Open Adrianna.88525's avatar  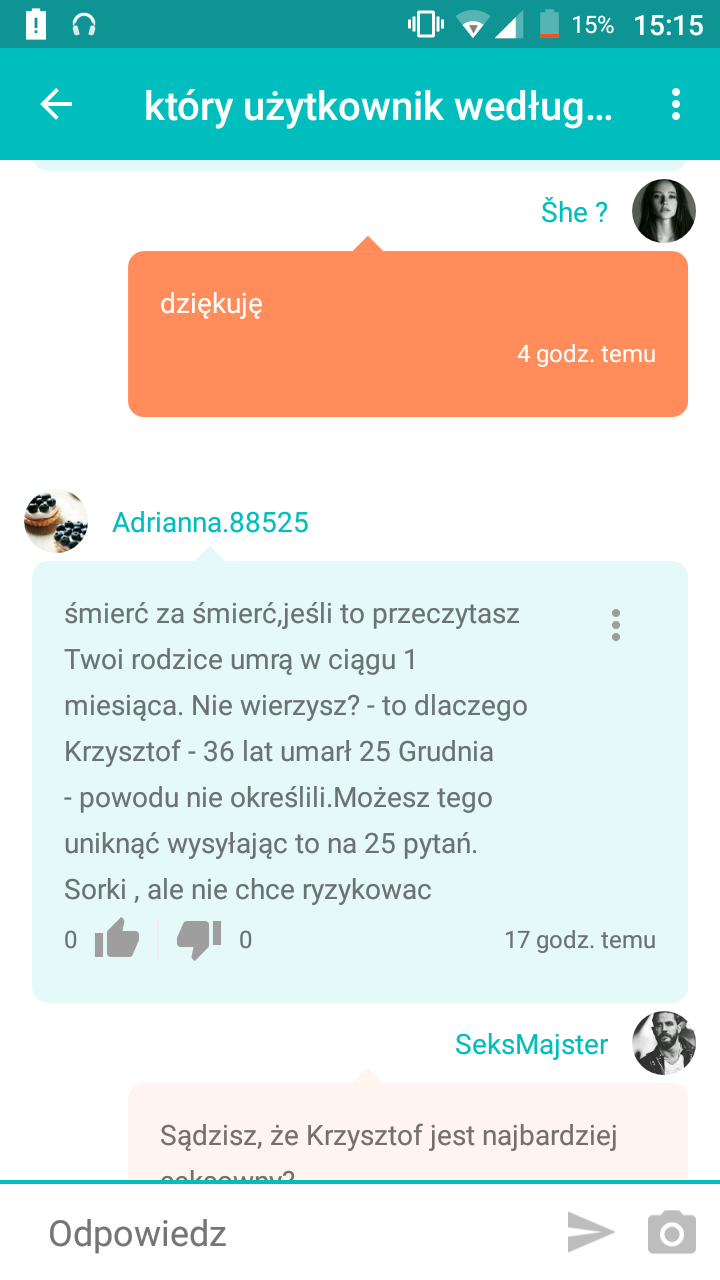56,522
